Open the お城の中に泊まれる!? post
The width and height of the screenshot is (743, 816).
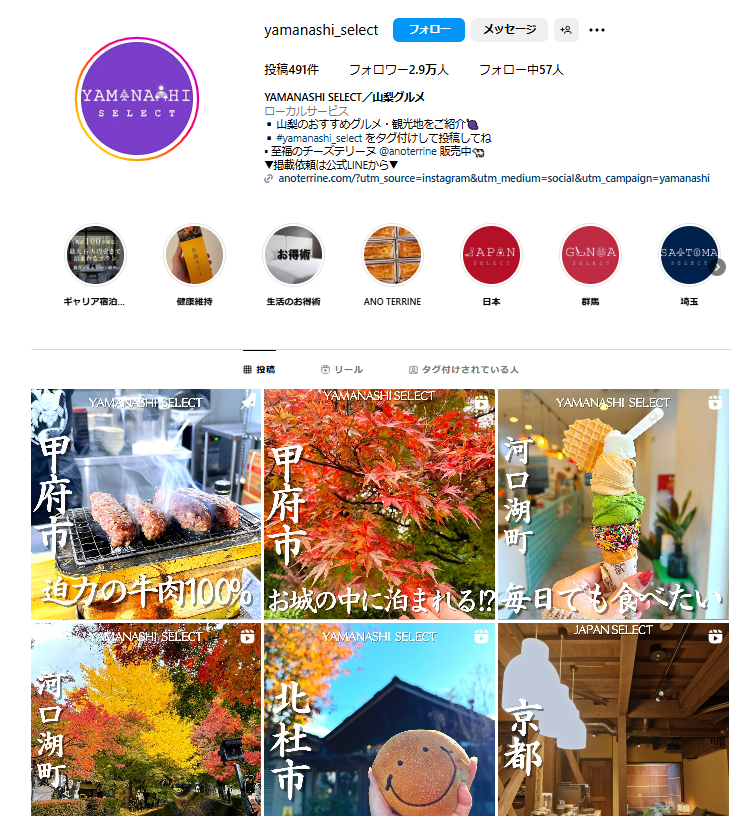point(379,504)
